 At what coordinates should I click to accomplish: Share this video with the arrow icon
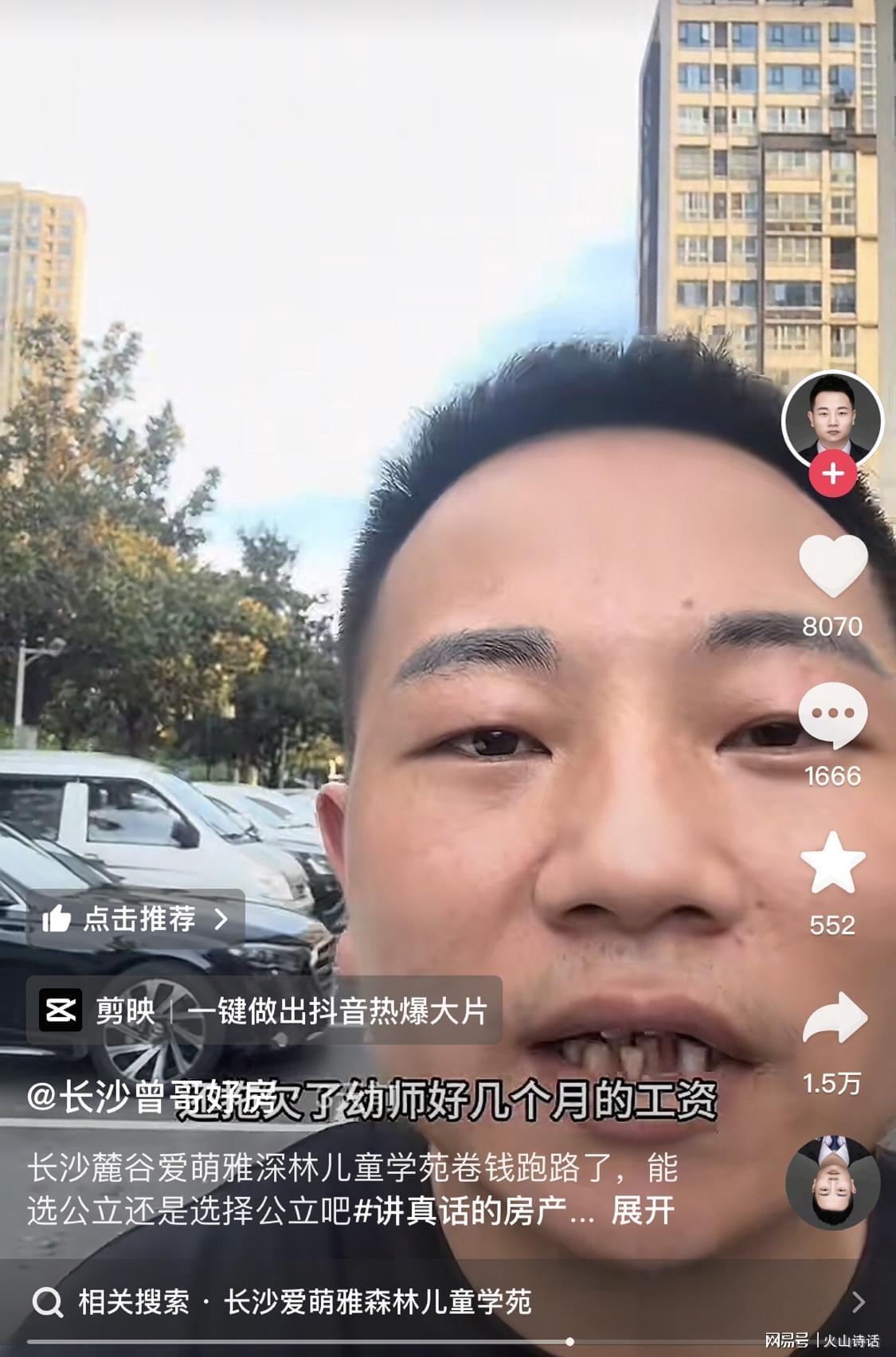[833, 1018]
